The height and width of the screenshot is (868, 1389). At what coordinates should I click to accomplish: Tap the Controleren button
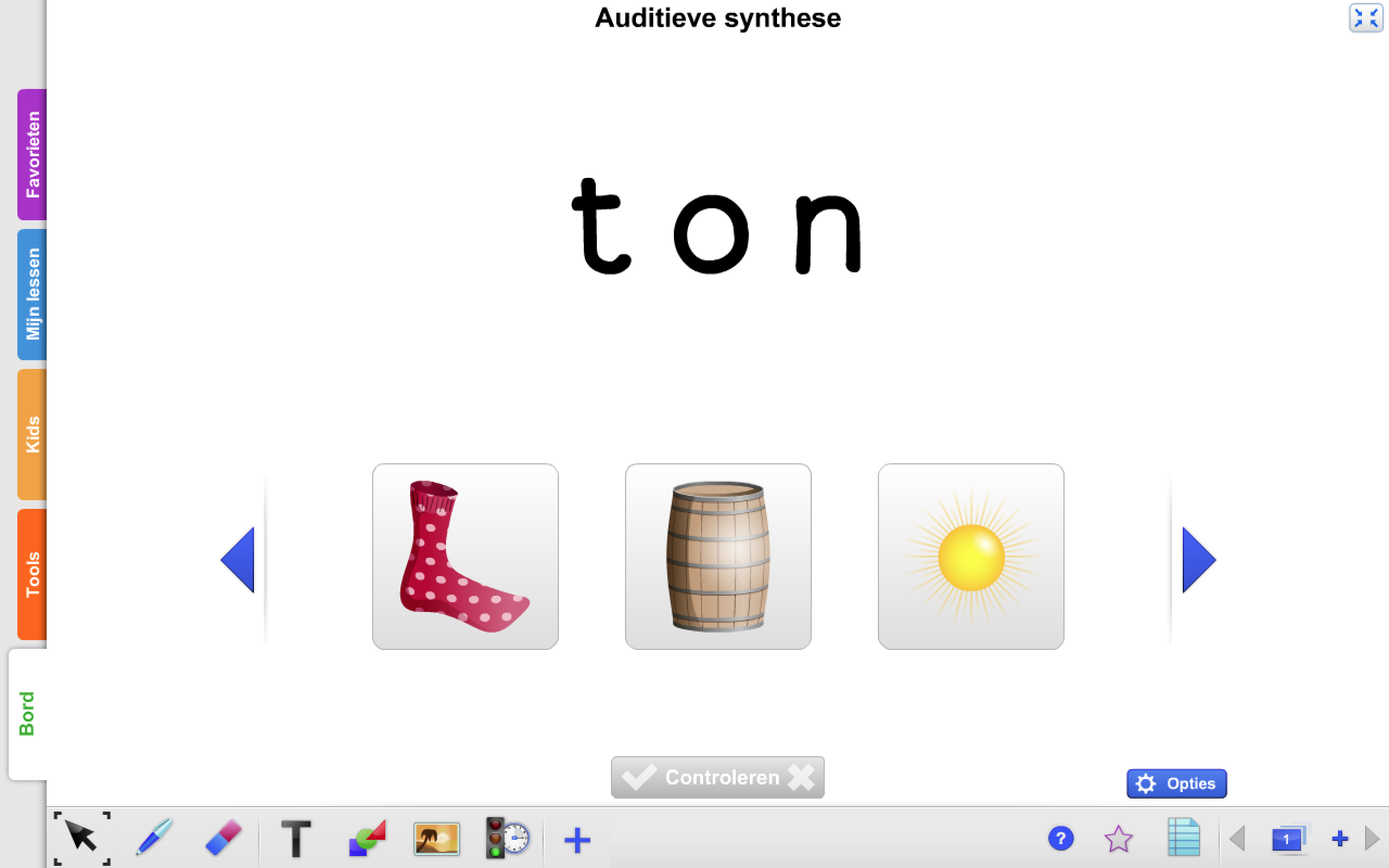click(717, 777)
